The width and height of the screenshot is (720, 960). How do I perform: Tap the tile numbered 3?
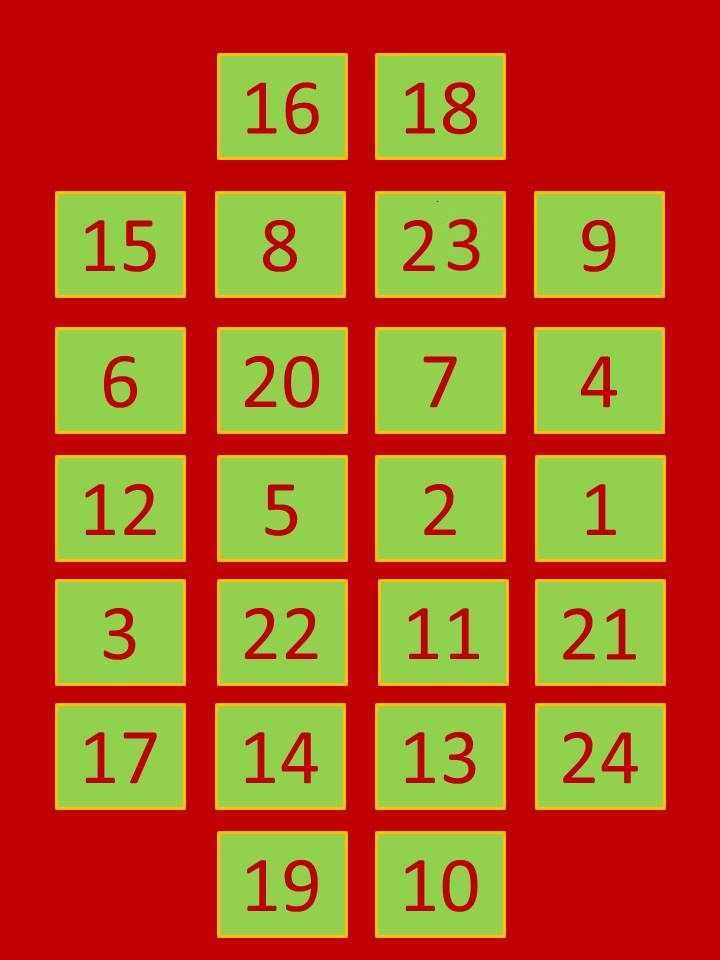120,632
